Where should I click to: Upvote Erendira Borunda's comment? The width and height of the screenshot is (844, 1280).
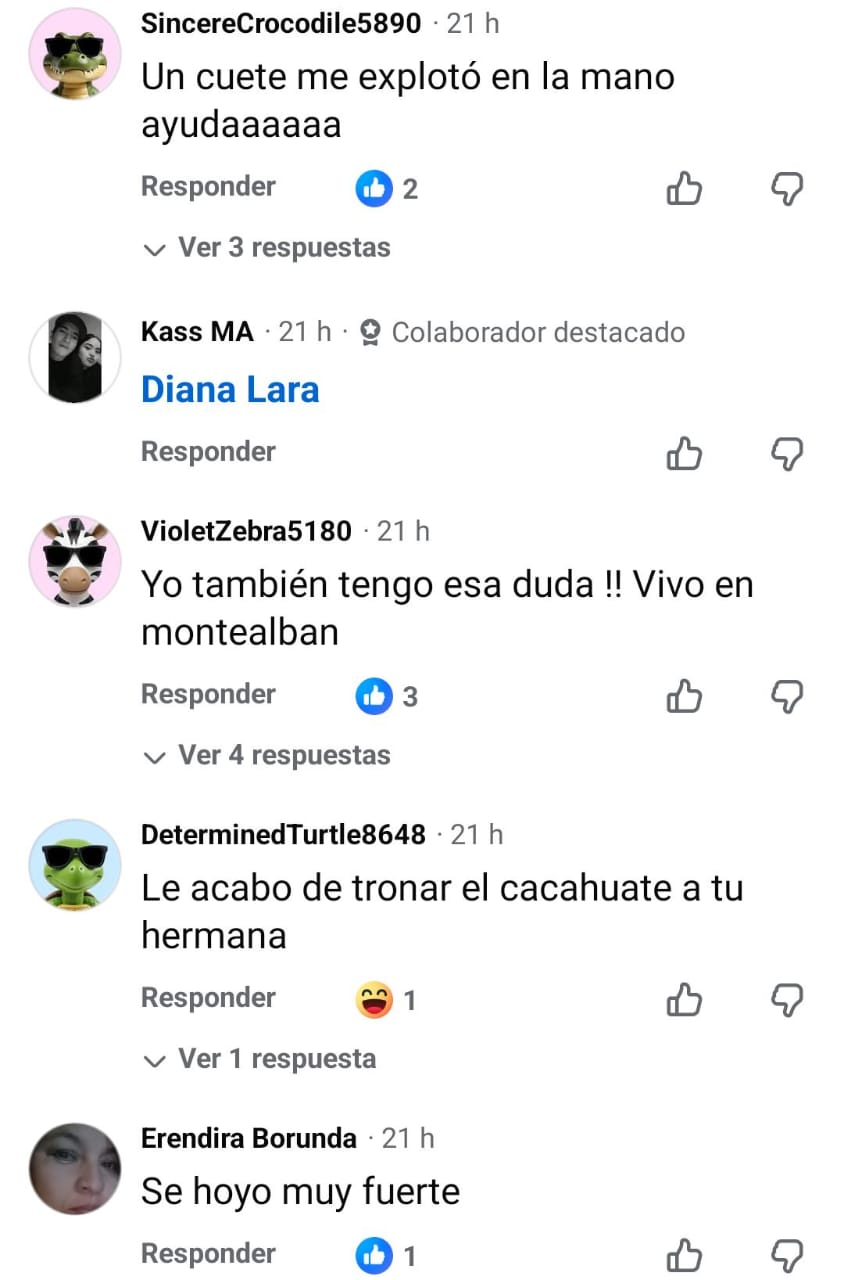[x=684, y=1255]
